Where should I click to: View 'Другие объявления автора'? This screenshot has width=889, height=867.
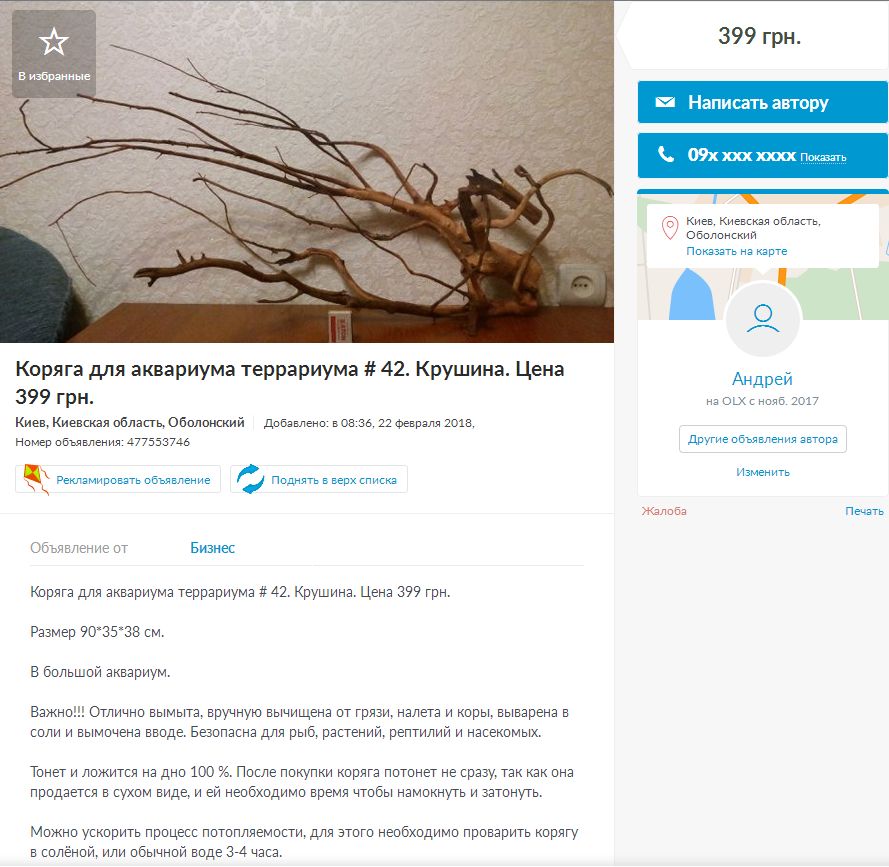[x=762, y=440]
